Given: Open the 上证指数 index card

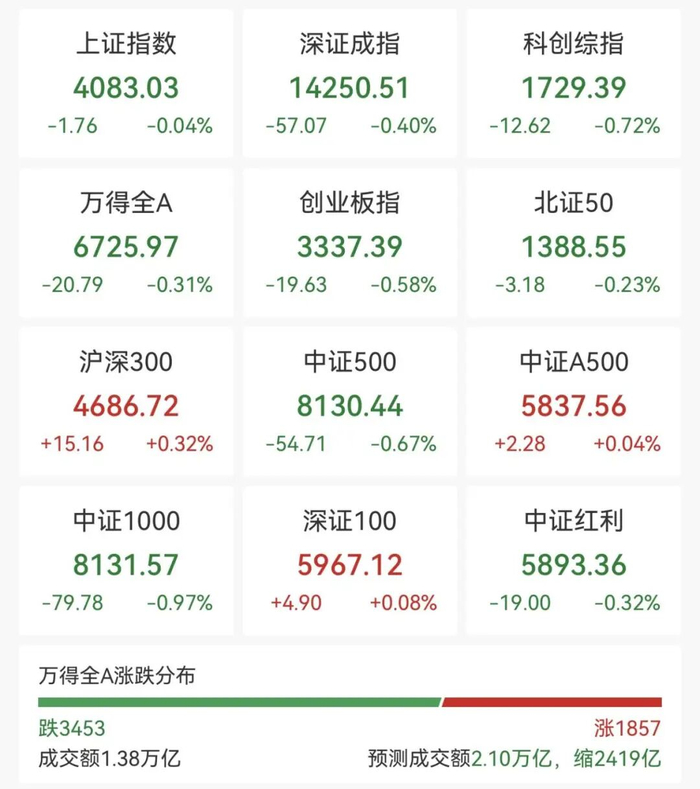Looking at the screenshot, I should pos(126,85).
